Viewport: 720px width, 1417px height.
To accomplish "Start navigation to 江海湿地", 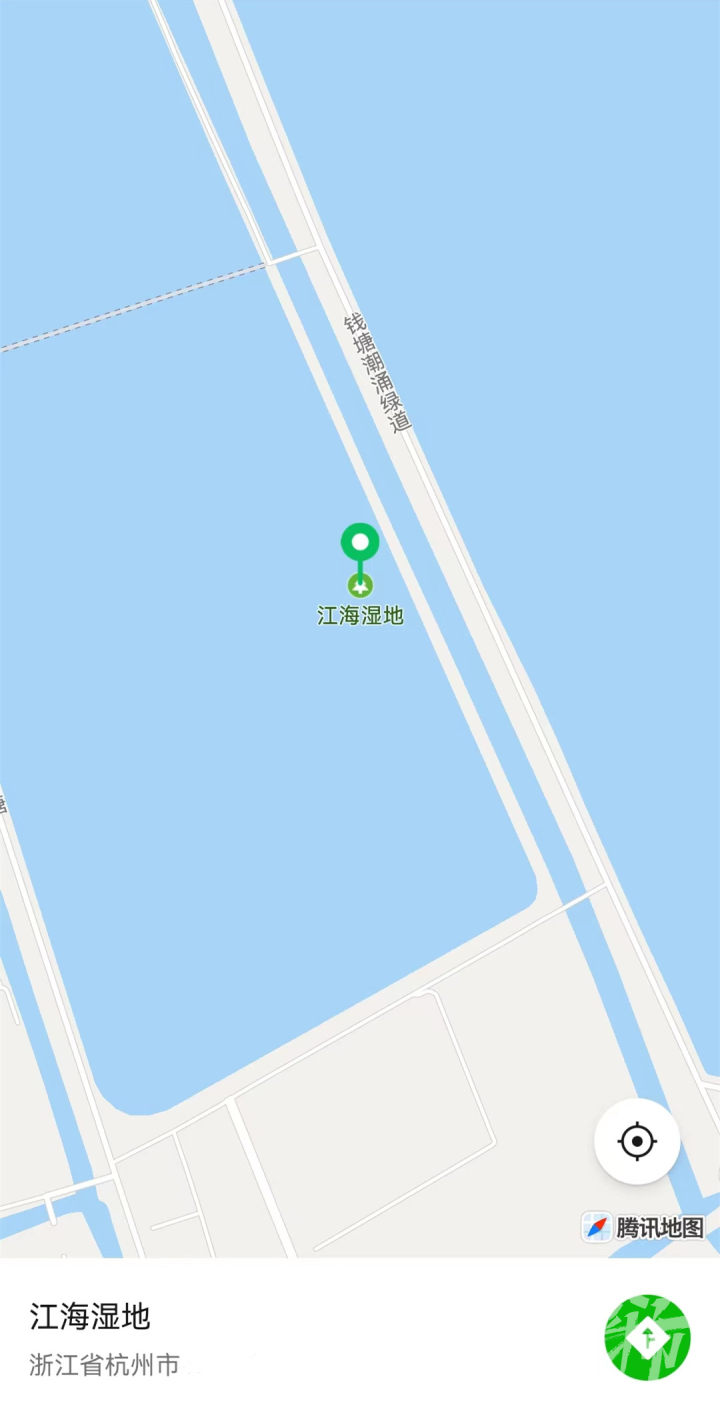I will tap(647, 1337).
